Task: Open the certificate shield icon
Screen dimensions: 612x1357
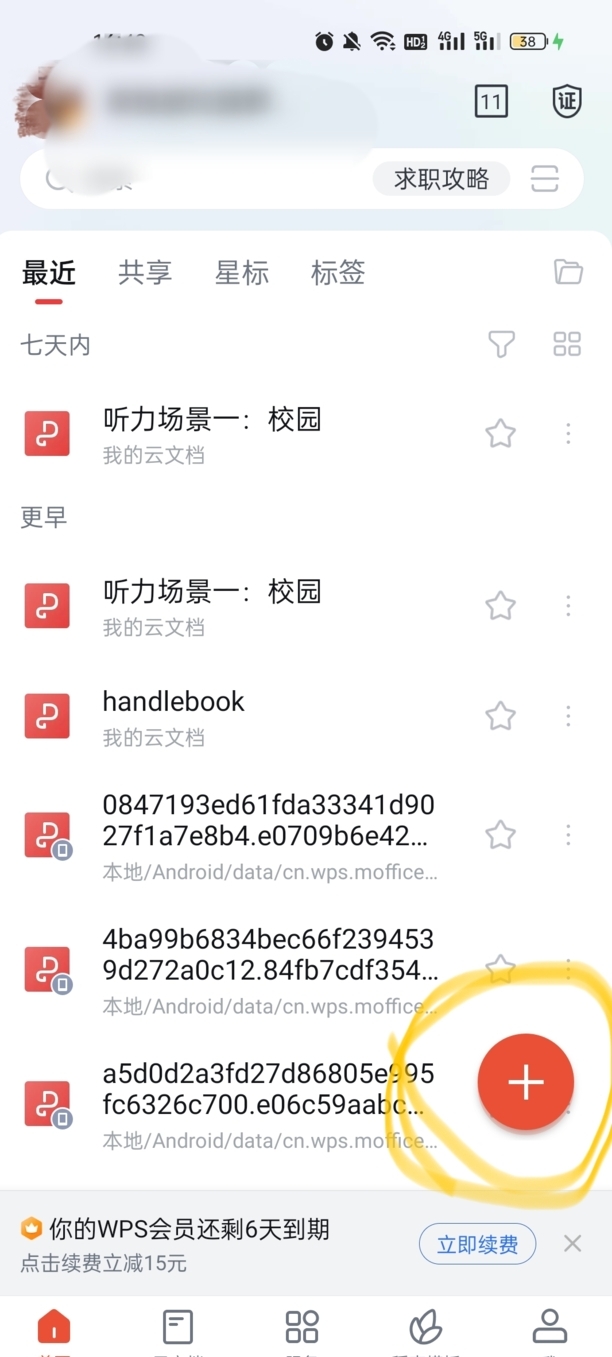Action: point(567,101)
